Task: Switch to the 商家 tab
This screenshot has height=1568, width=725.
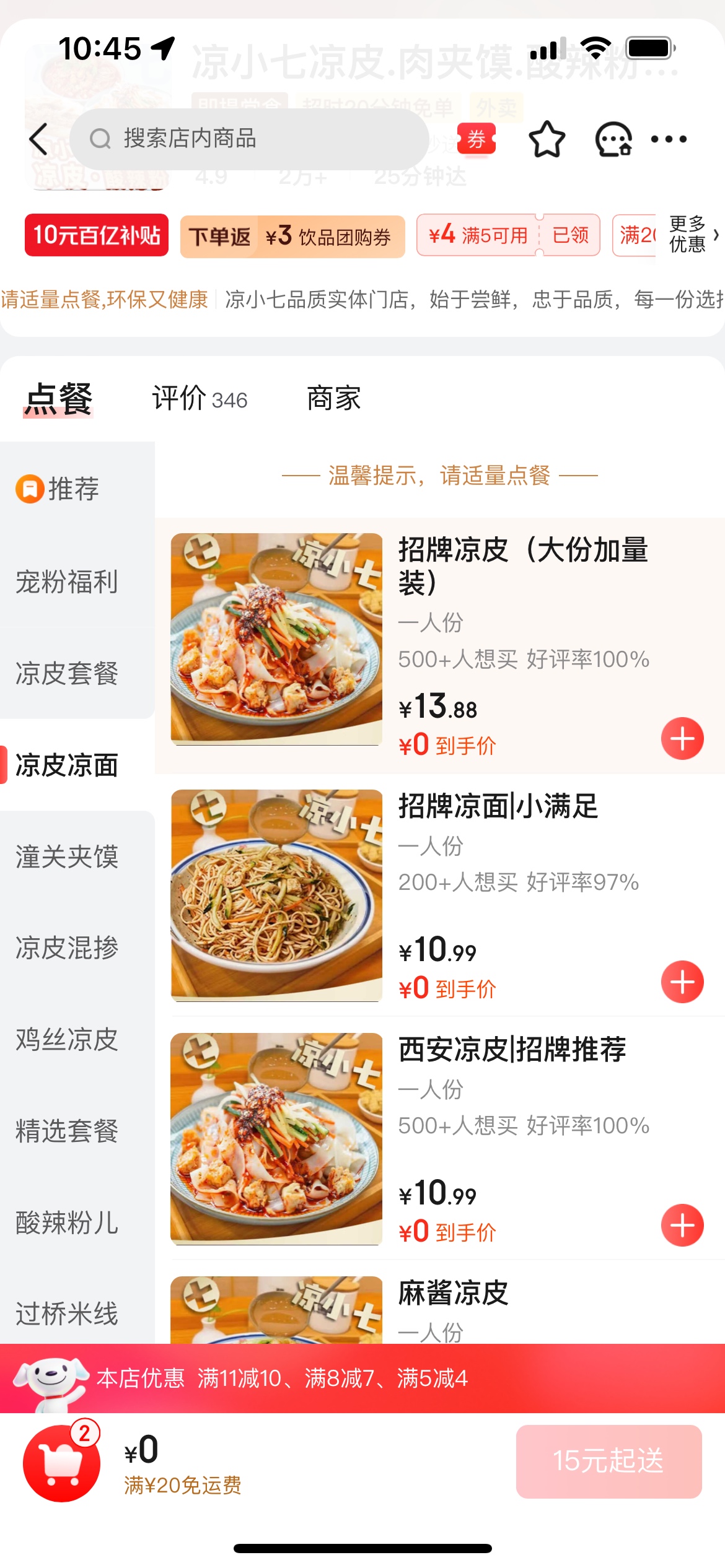Action: pos(333,398)
